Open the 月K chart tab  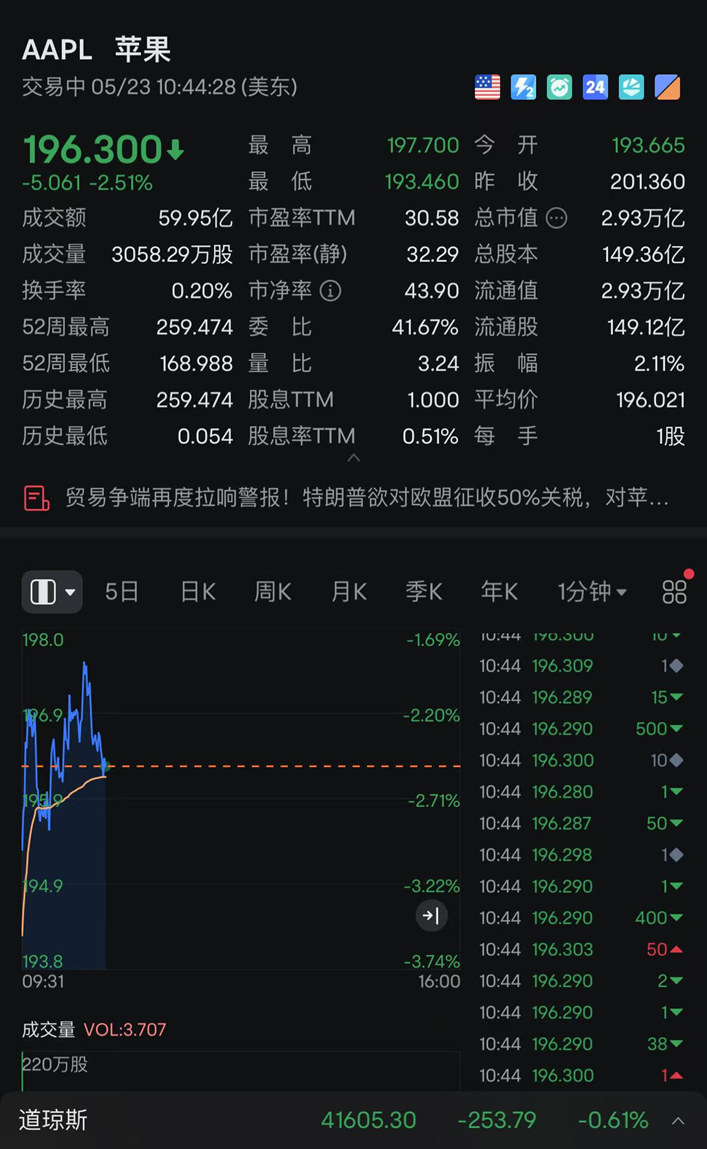[348, 592]
